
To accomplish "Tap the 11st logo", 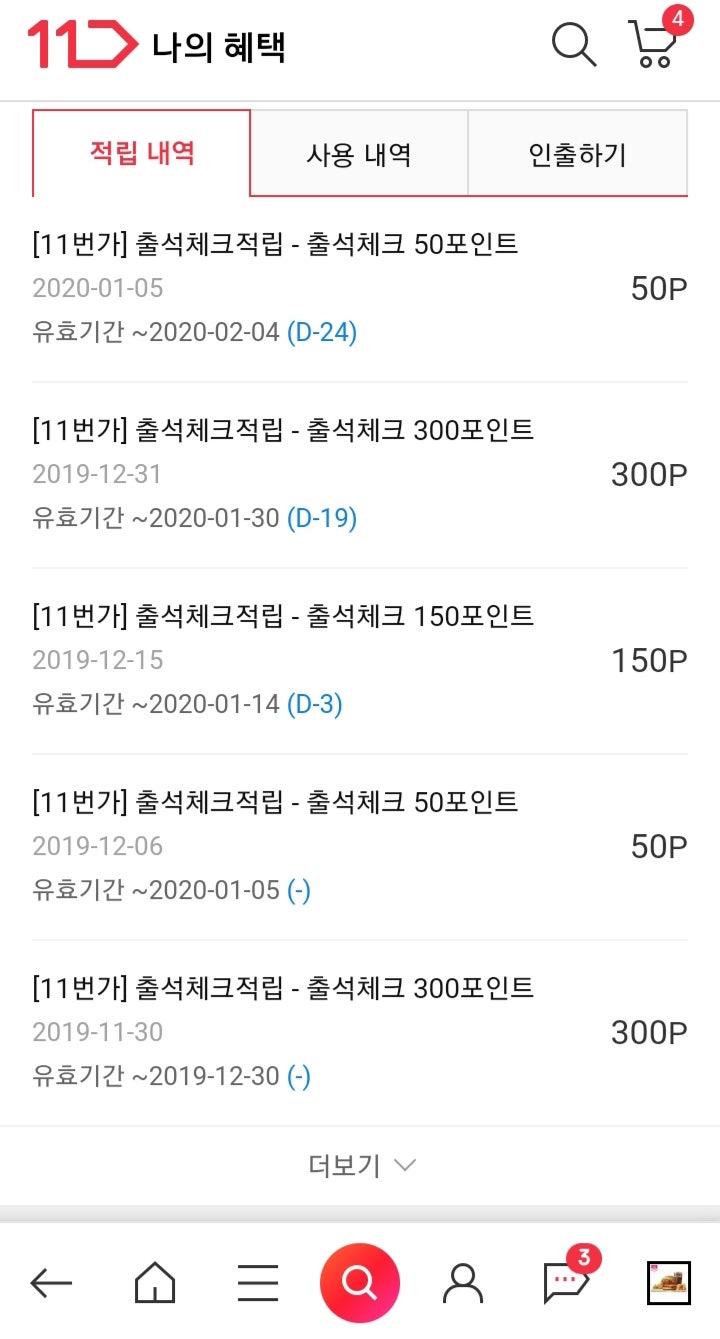I will point(81,46).
